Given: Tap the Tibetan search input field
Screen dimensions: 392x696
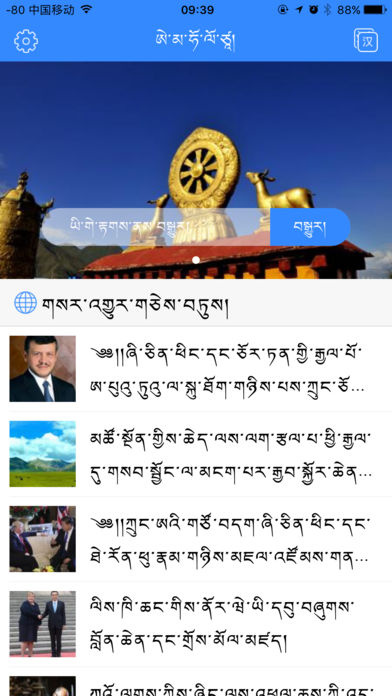Looking at the screenshot, I should pyautogui.click(x=156, y=227).
